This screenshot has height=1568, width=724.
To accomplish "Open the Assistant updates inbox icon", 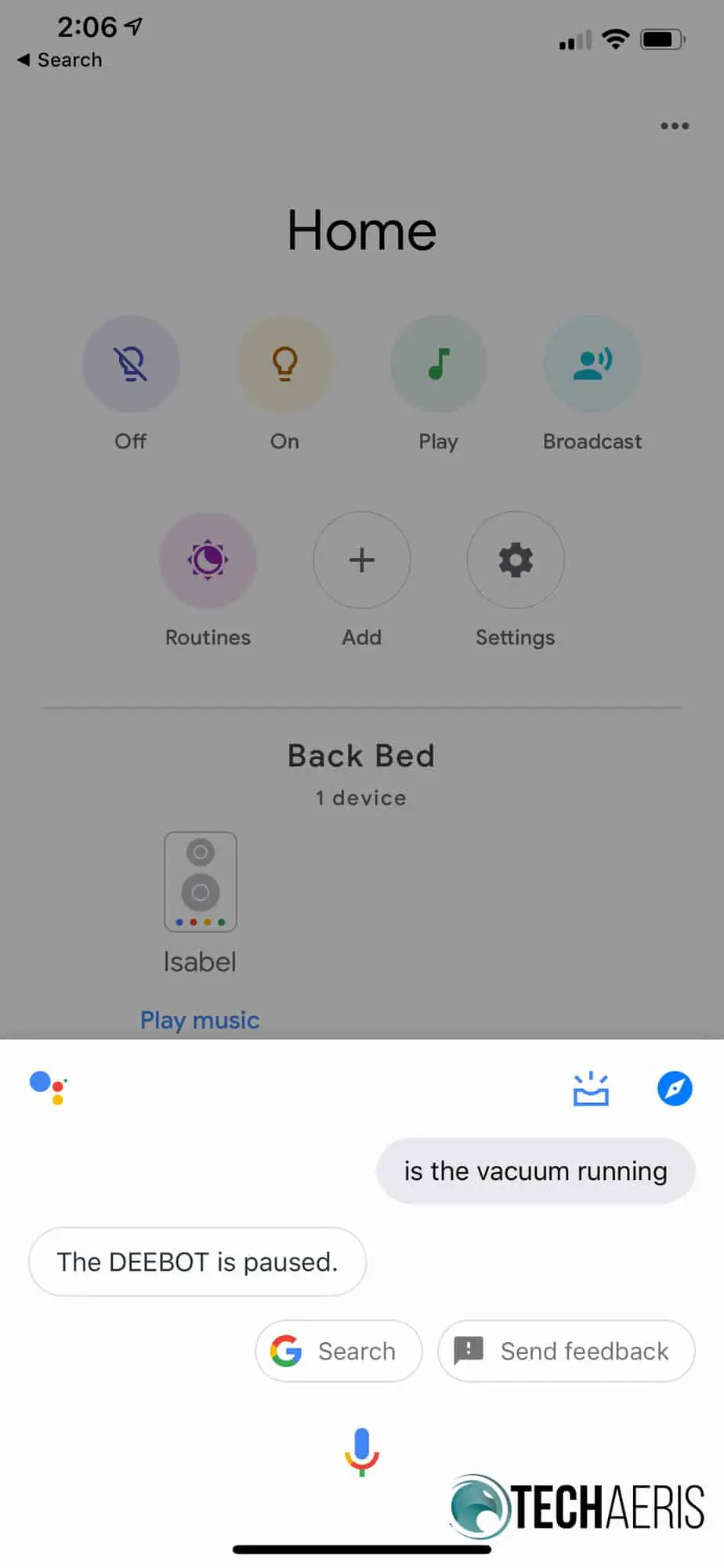I will 591,1088.
